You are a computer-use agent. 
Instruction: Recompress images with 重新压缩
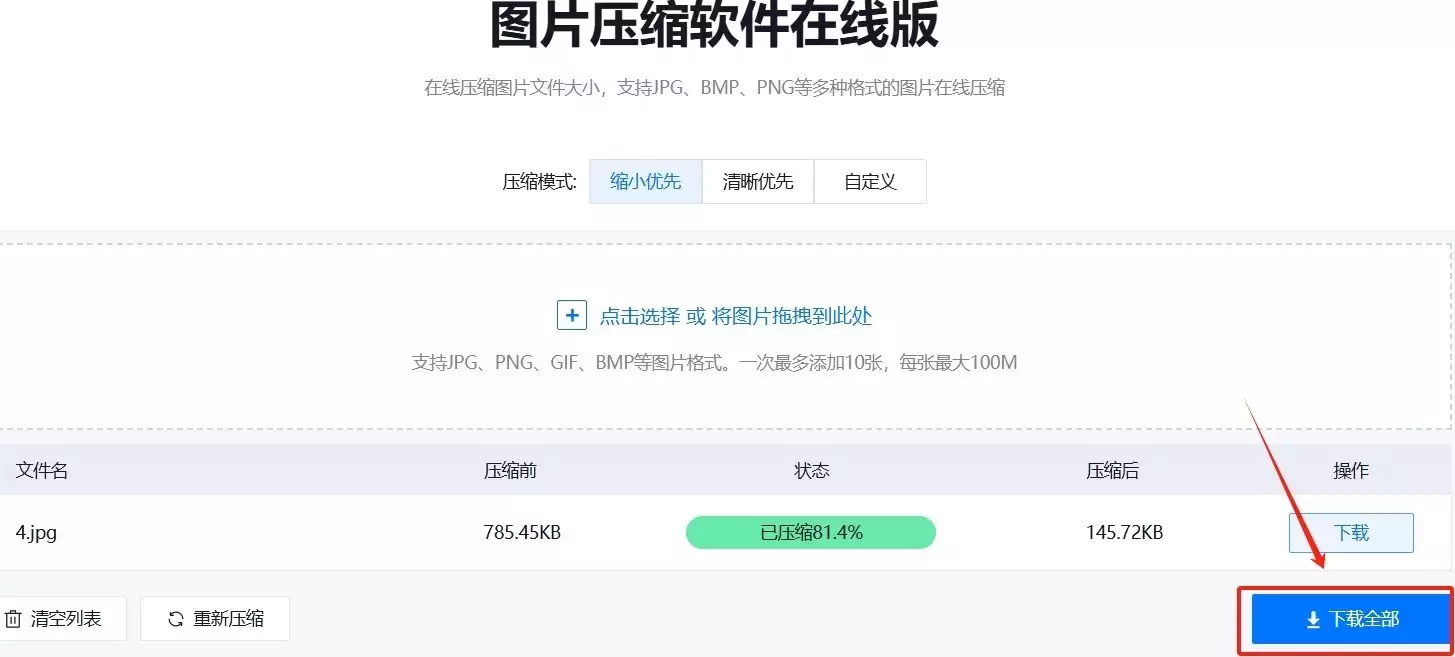tap(215, 619)
